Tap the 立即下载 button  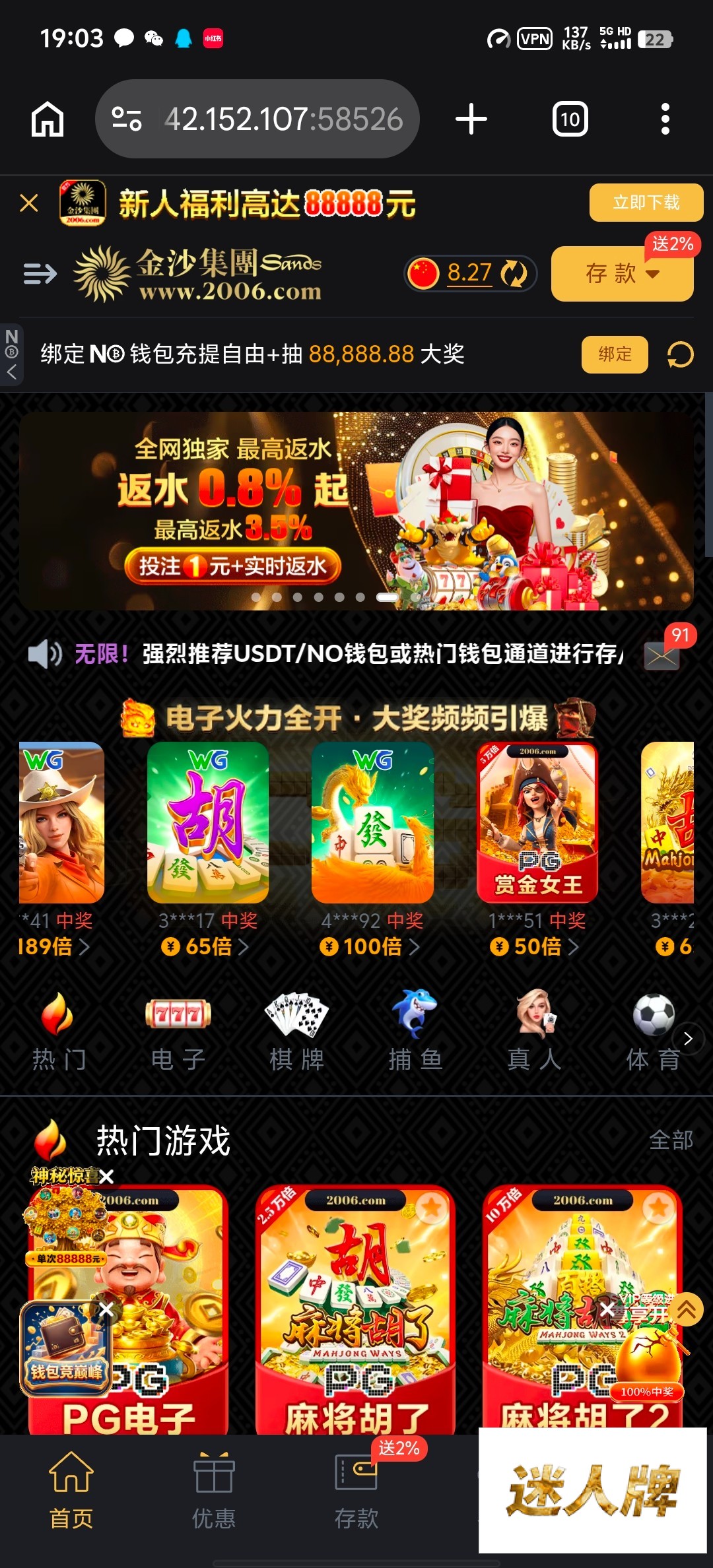click(646, 203)
